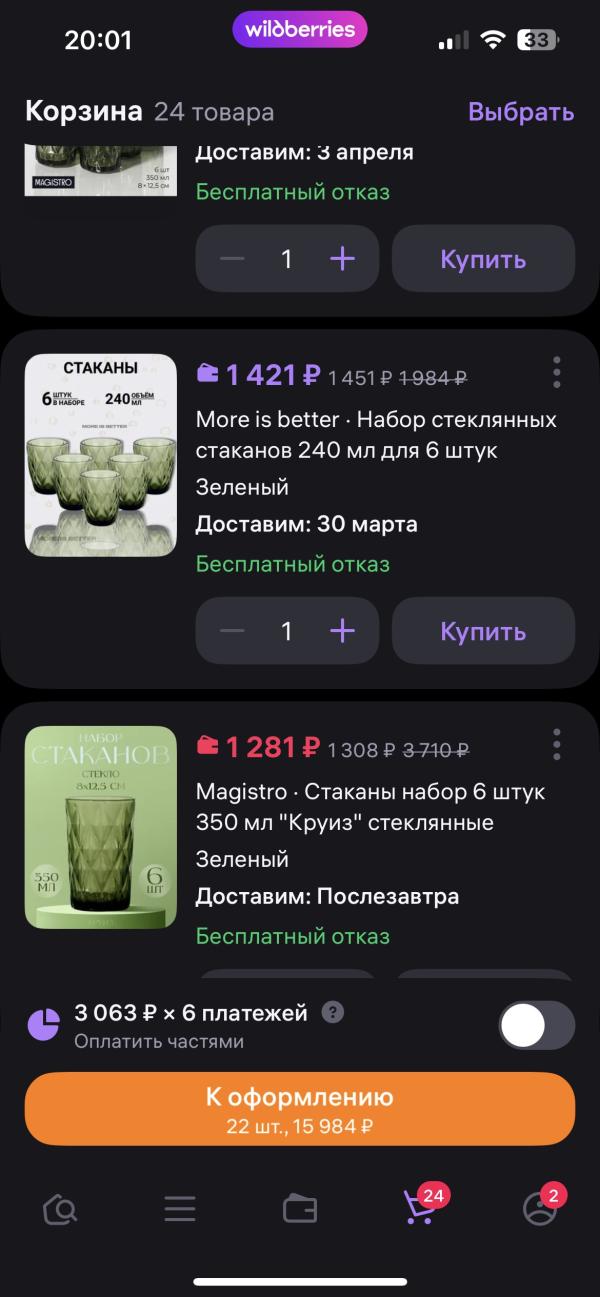
Task: Enable Оплатить частями installment payment
Action: coord(536,1026)
